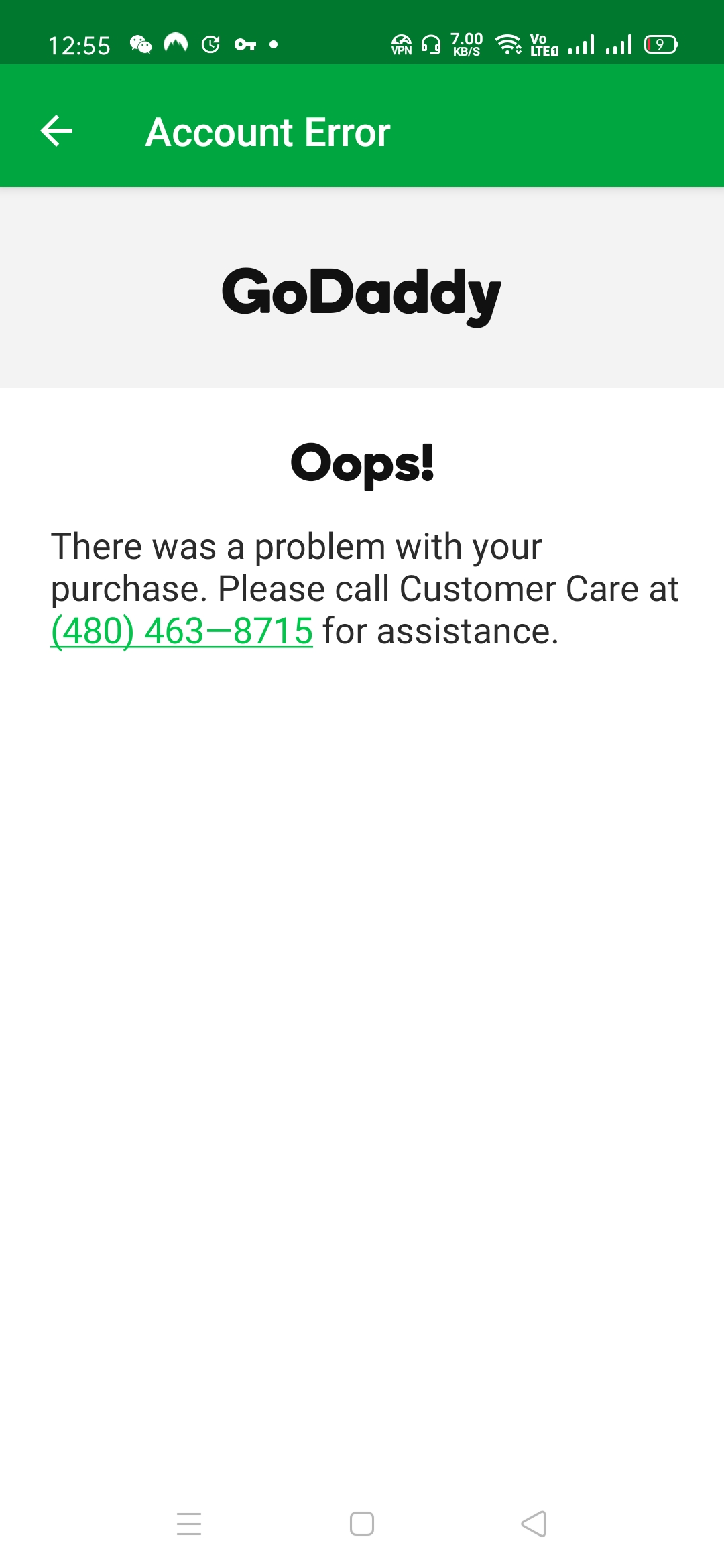
Task: Call Customer Care at (480) 463-8715
Action: click(182, 631)
